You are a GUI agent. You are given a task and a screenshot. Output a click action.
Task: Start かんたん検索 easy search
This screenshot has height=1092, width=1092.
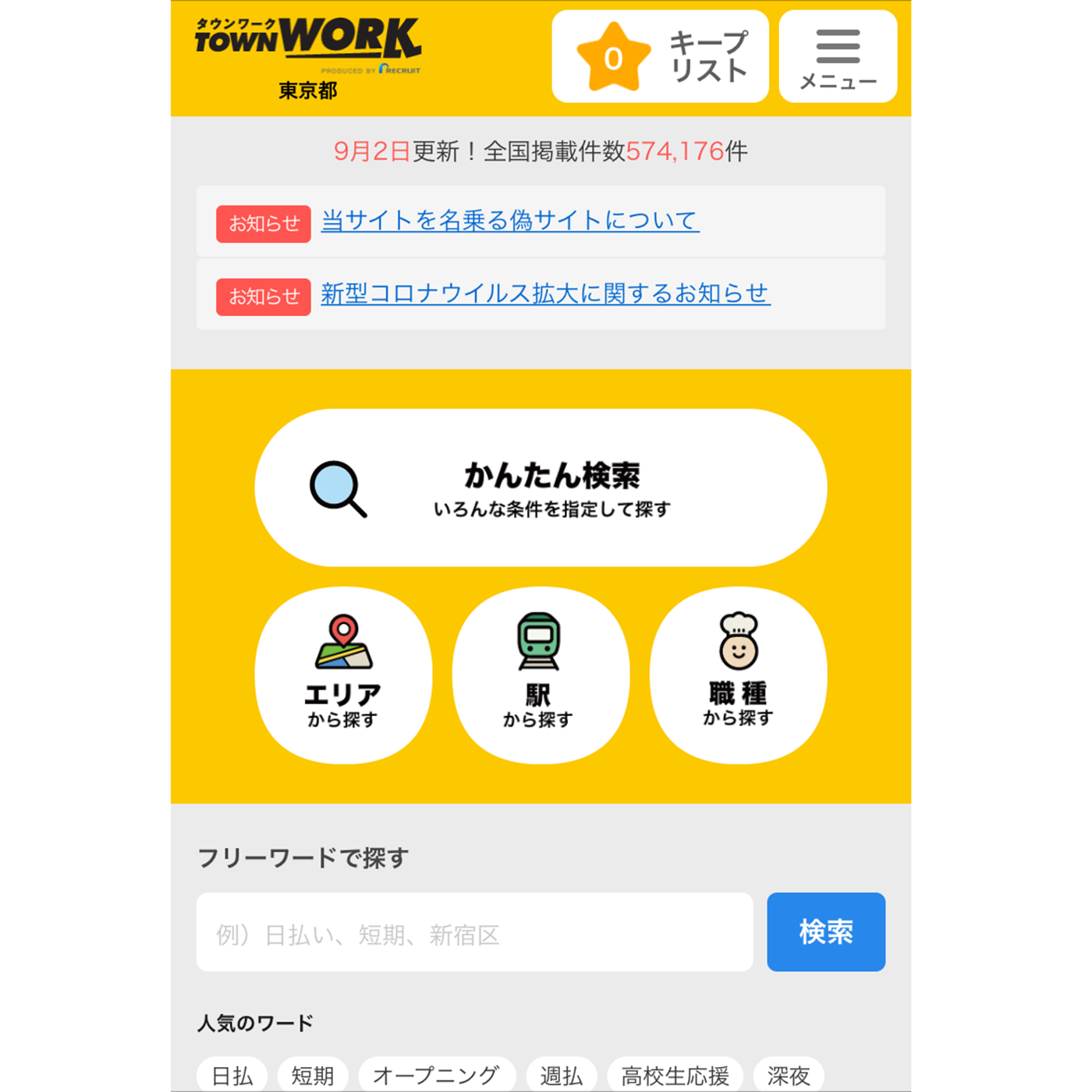pos(541,487)
